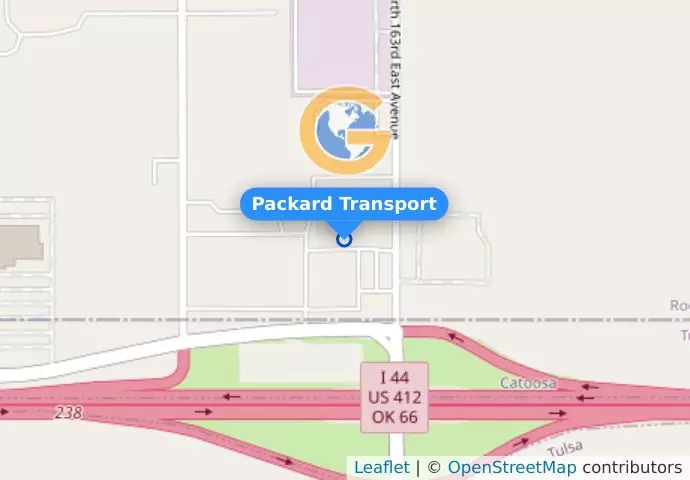690x480 pixels.
Task: Open the Leaflet attribution link
Action: pyautogui.click(x=381, y=467)
